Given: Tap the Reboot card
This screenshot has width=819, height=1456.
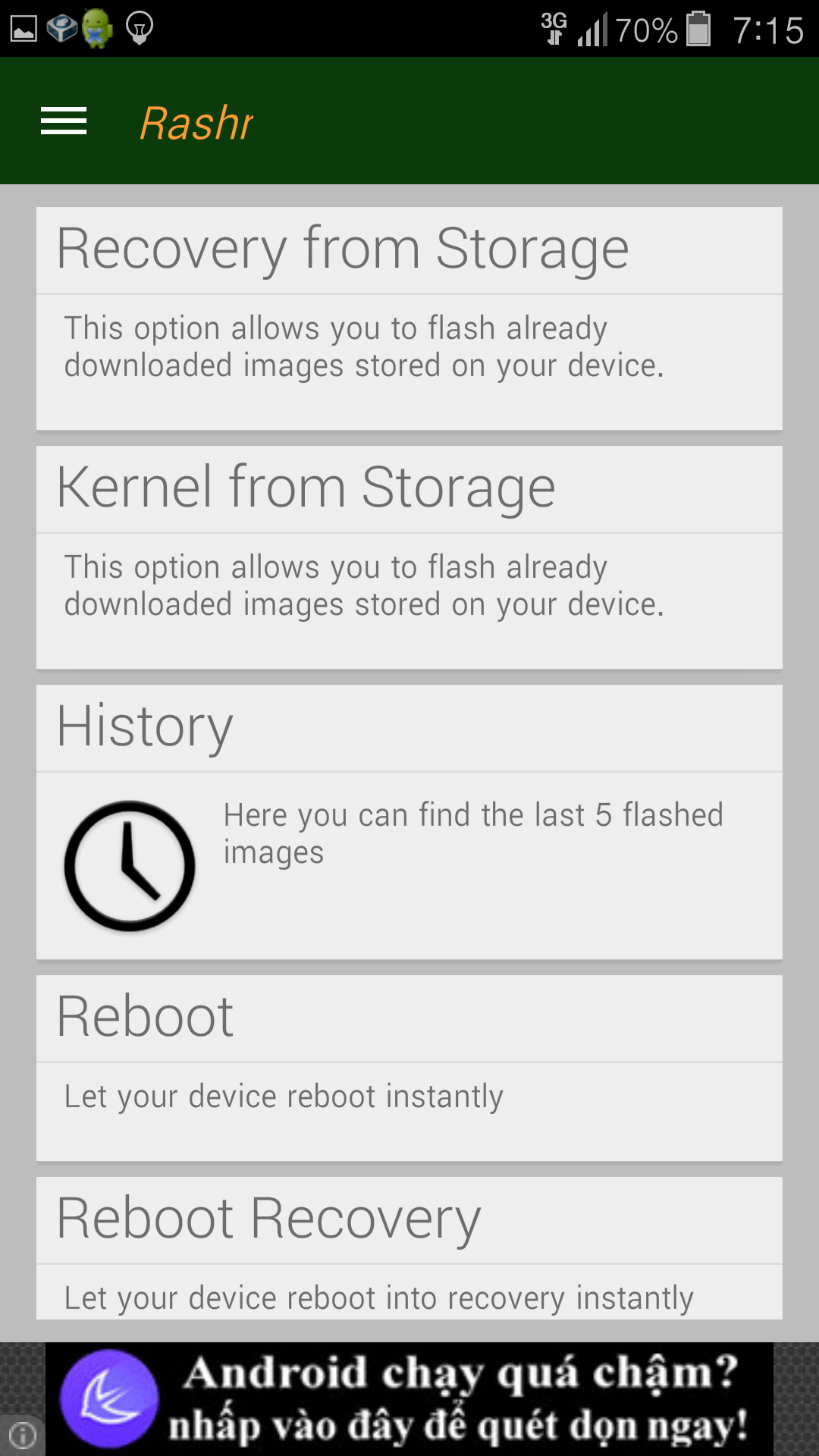Looking at the screenshot, I should 409,1068.
